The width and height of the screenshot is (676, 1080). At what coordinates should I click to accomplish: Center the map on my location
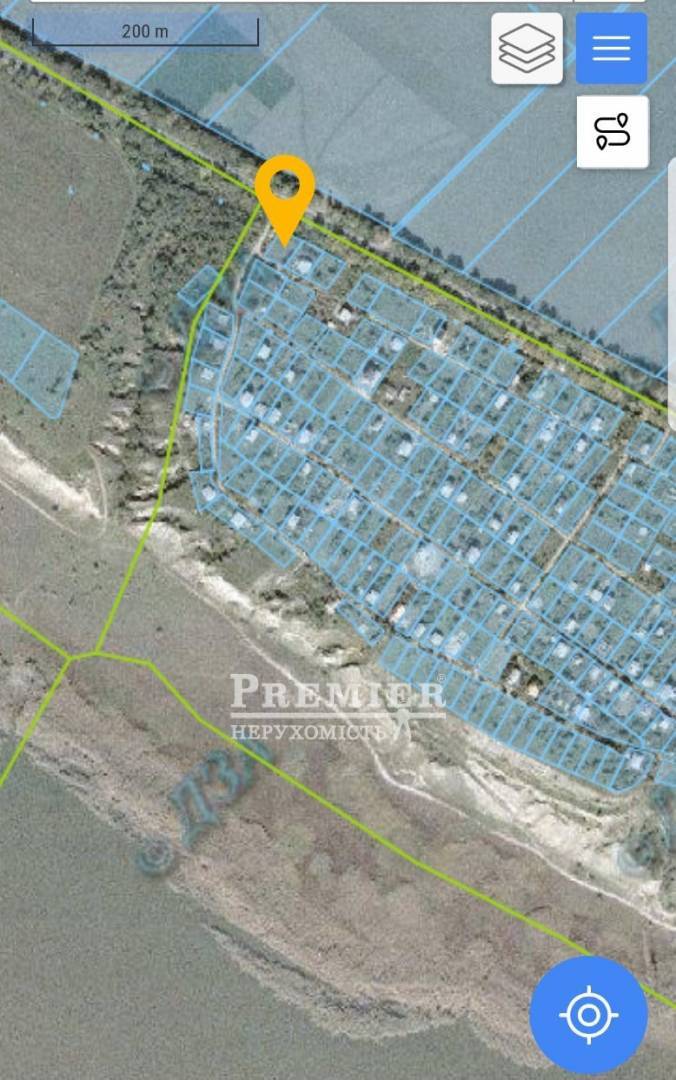[588, 1015]
